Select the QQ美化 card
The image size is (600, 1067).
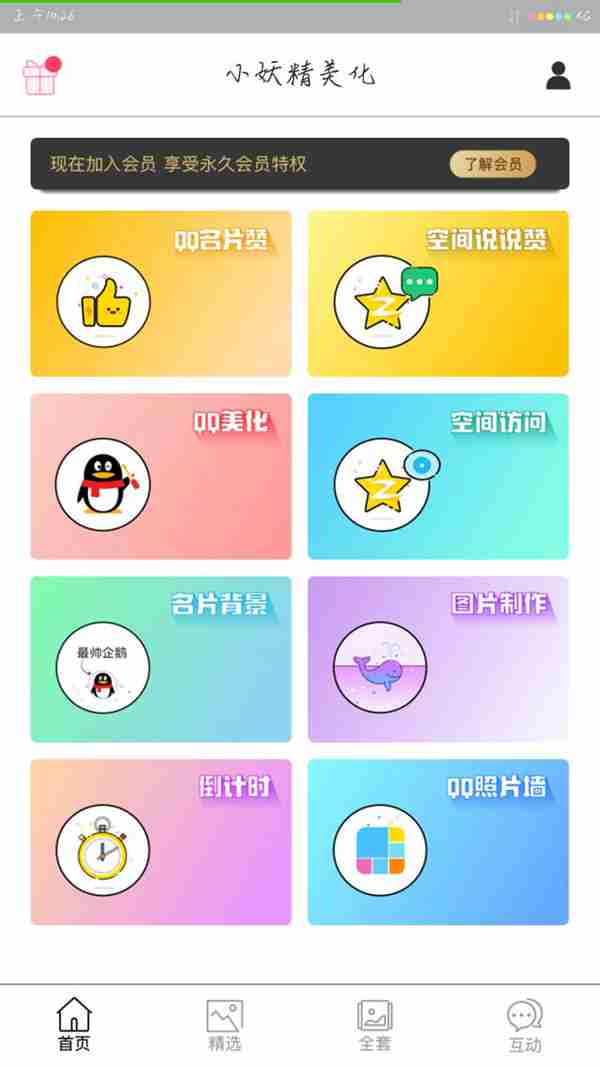point(161,476)
